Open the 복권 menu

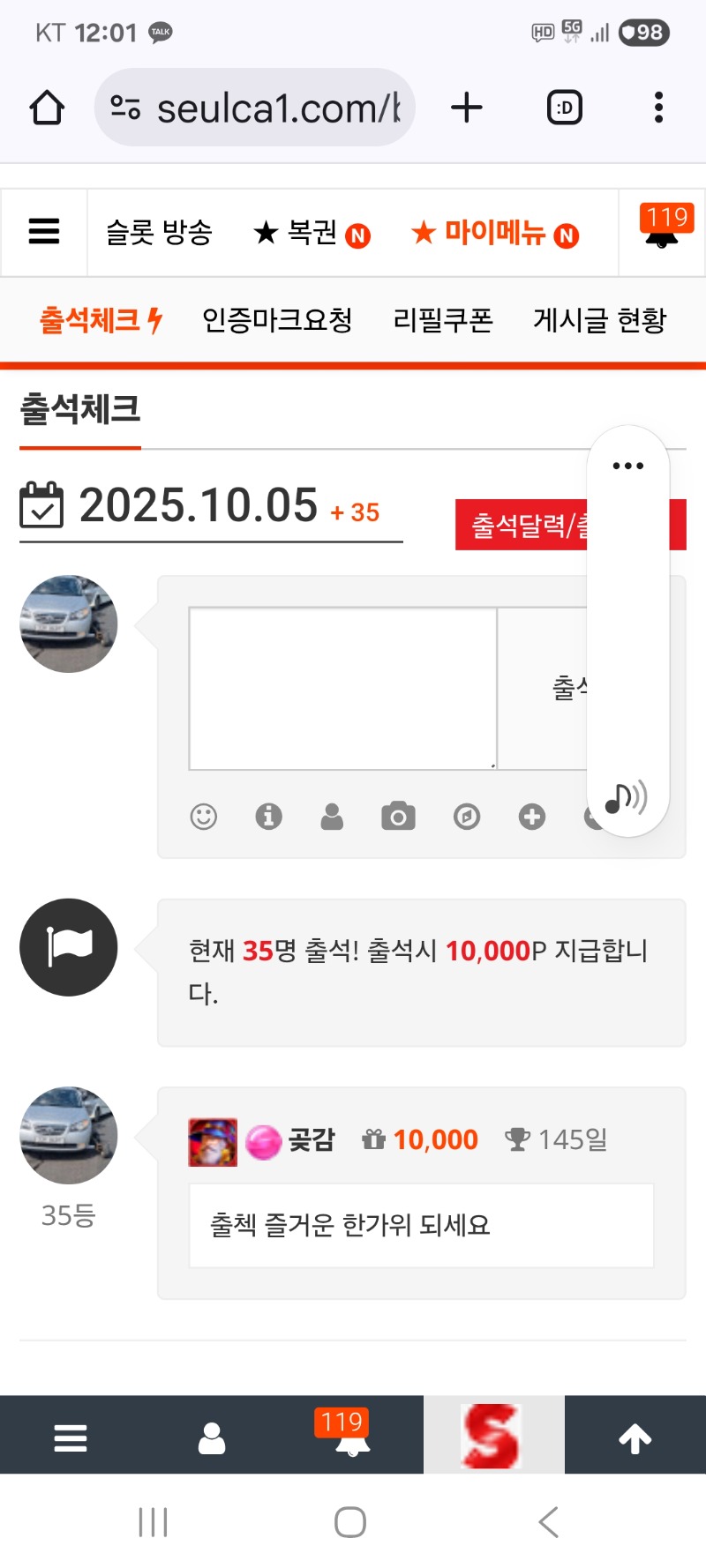pos(311,233)
